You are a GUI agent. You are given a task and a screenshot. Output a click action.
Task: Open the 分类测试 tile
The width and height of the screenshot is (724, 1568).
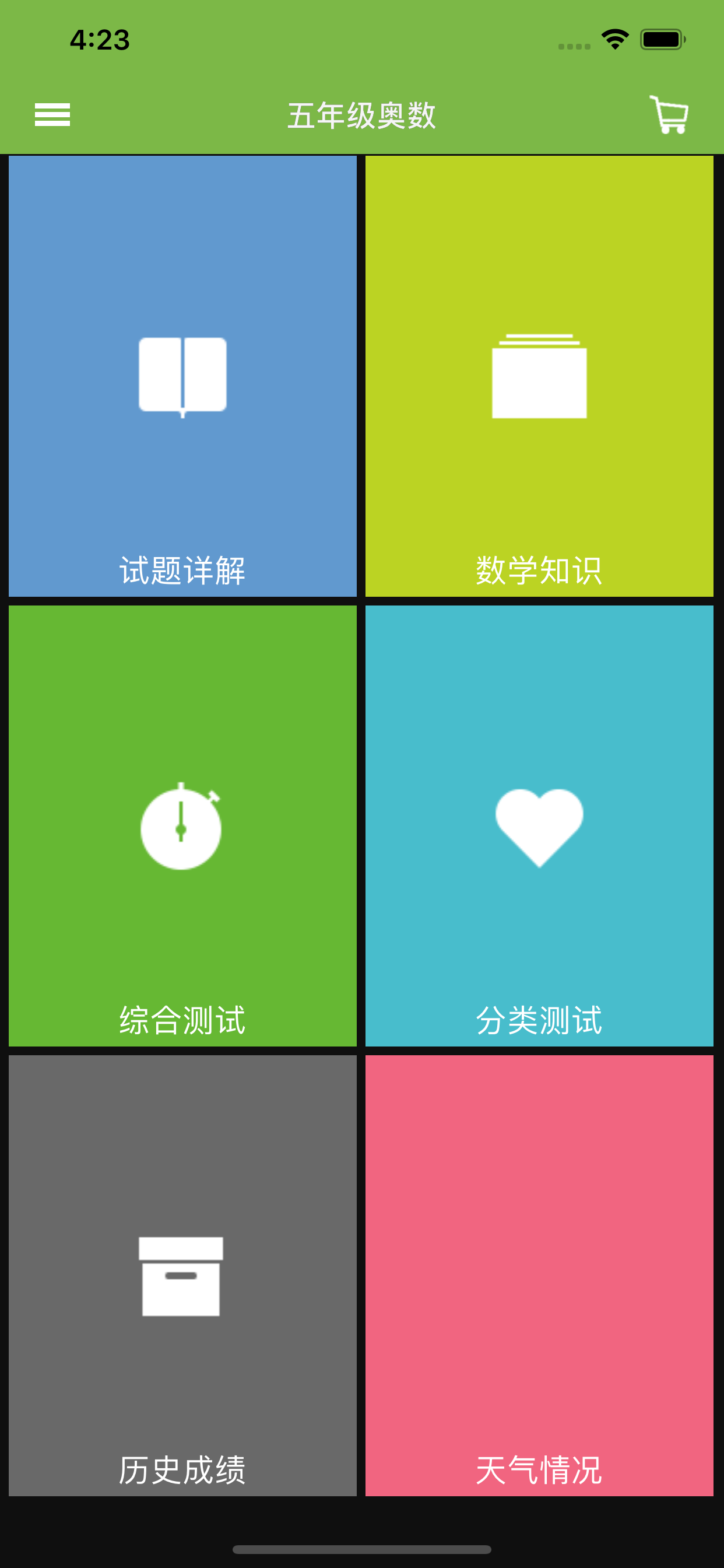[x=539, y=825]
